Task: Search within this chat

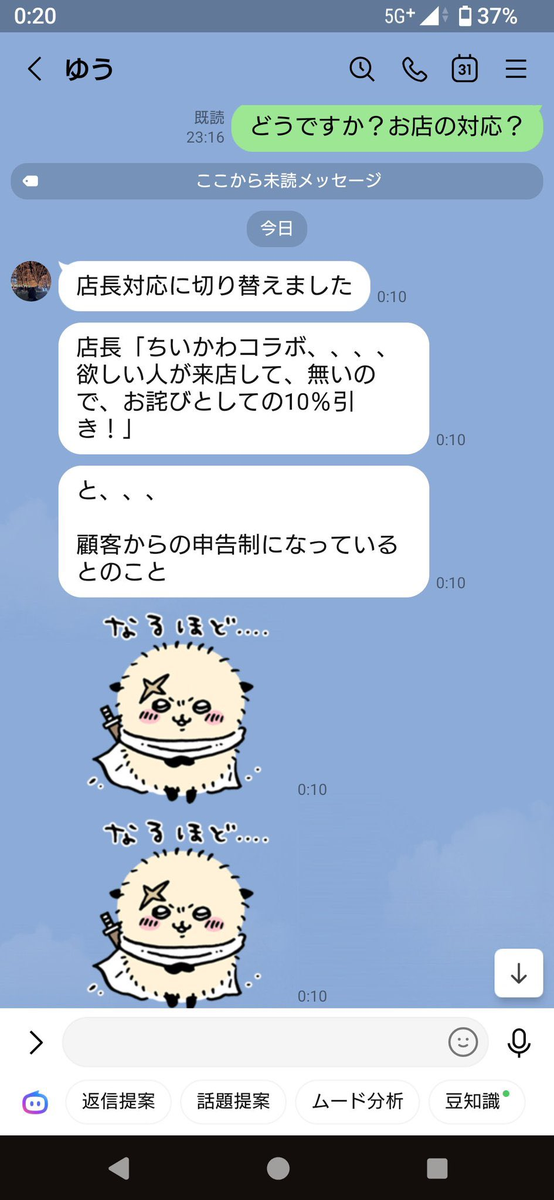Action: pos(361,69)
